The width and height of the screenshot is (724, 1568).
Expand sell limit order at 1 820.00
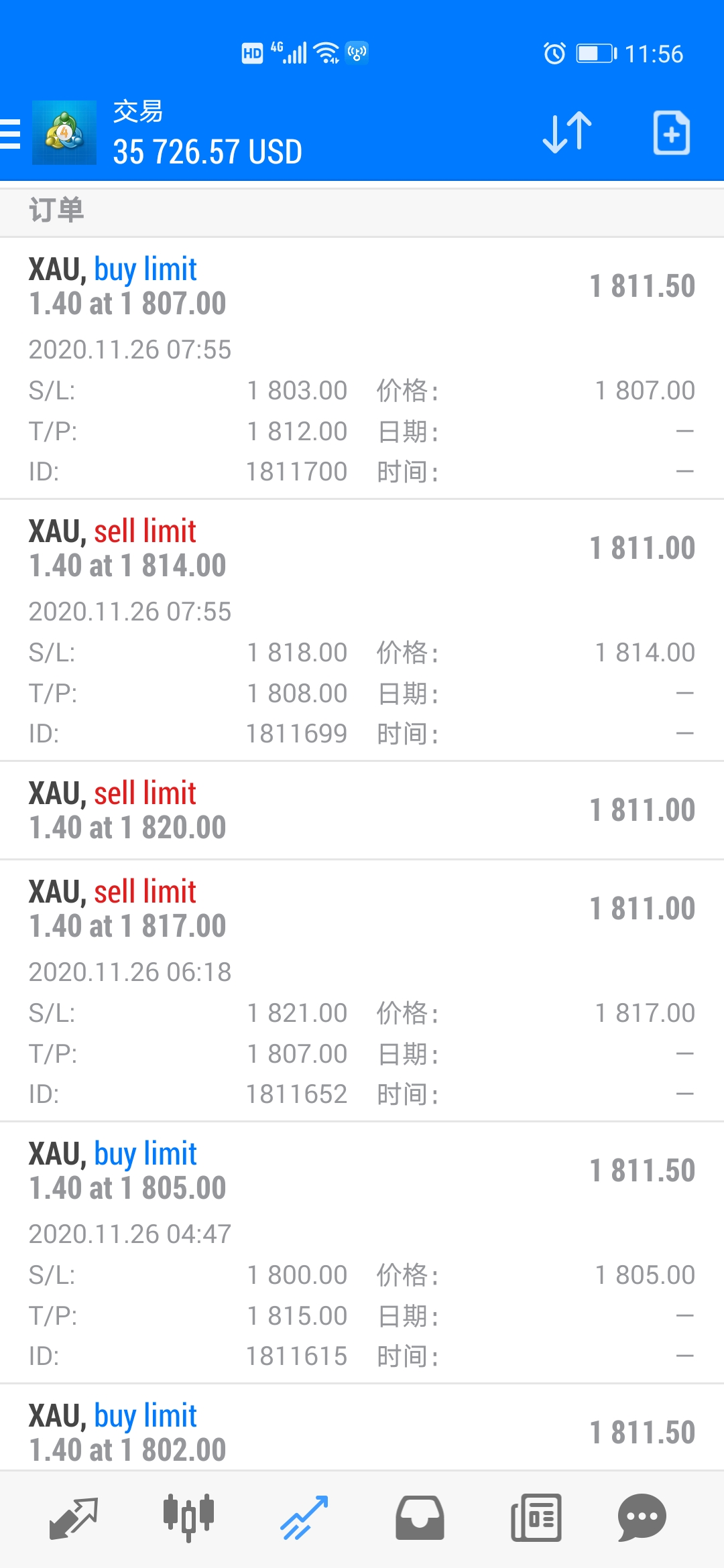pyautogui.click(x=362, y=810)
